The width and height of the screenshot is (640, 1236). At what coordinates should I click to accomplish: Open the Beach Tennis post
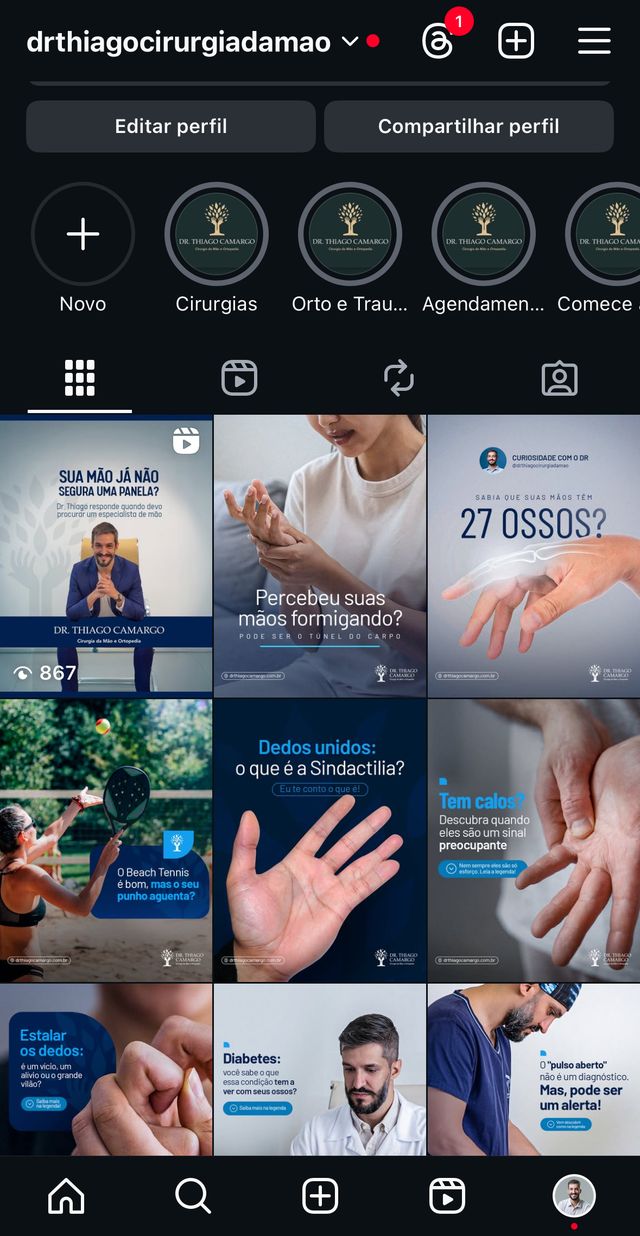[106, 840]
